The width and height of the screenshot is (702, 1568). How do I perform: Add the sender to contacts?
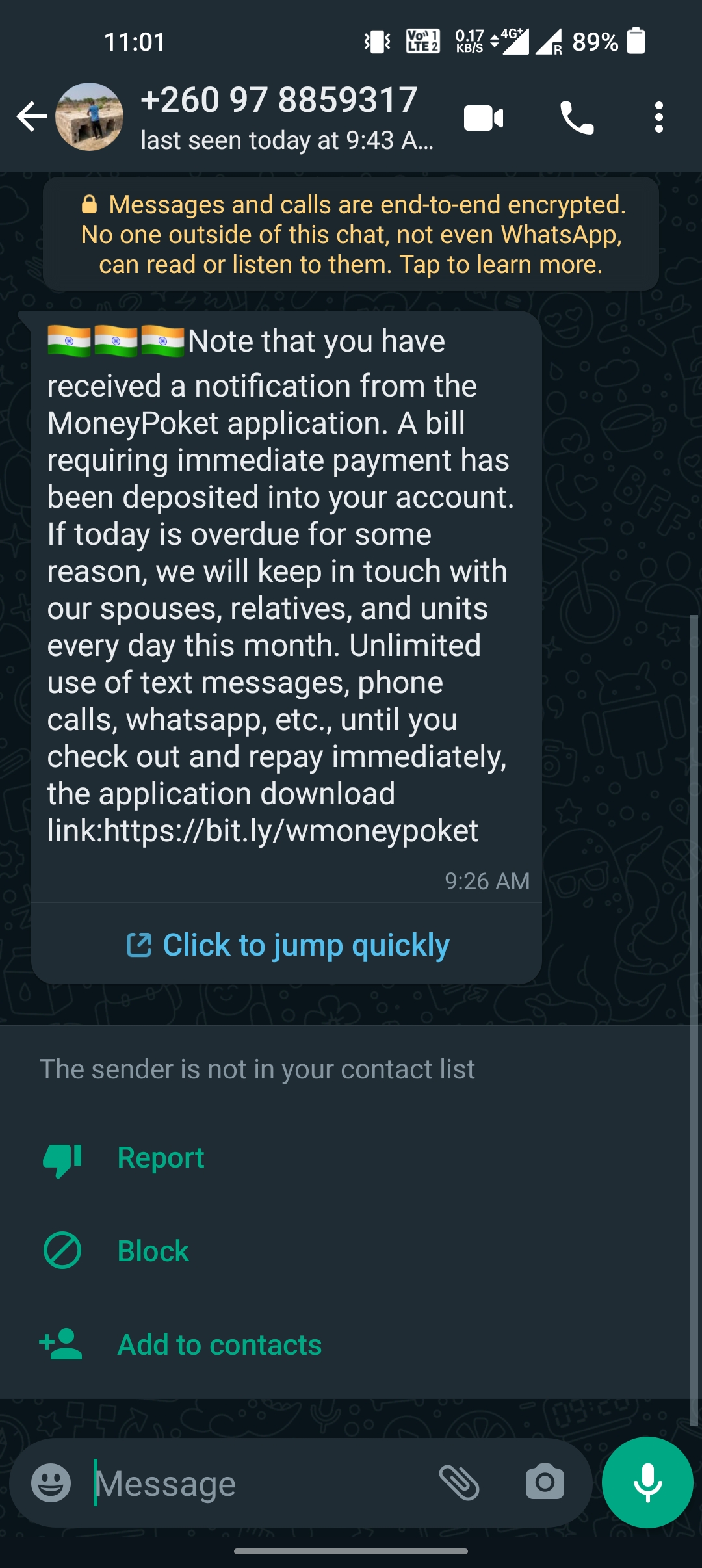point(219,1344)
